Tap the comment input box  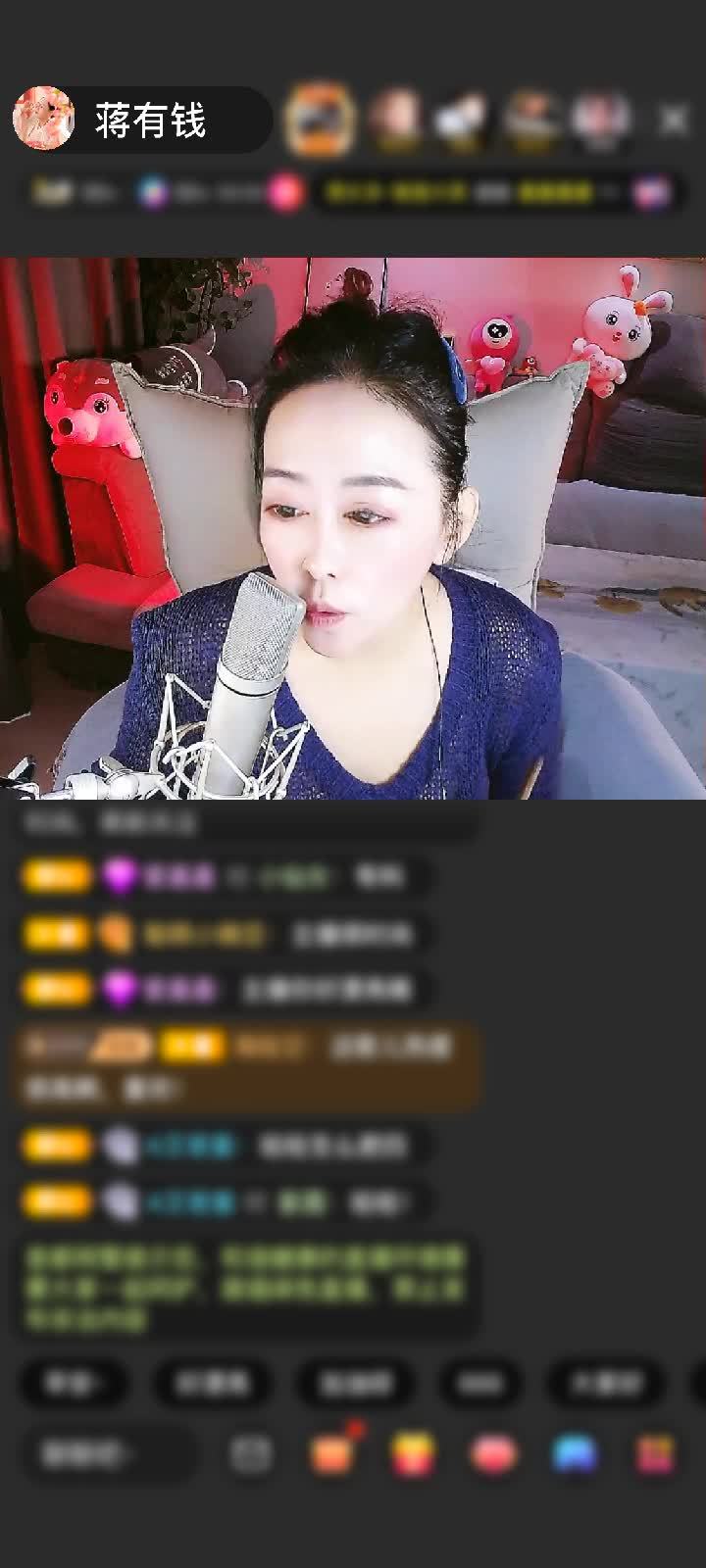coord(108,1454)
